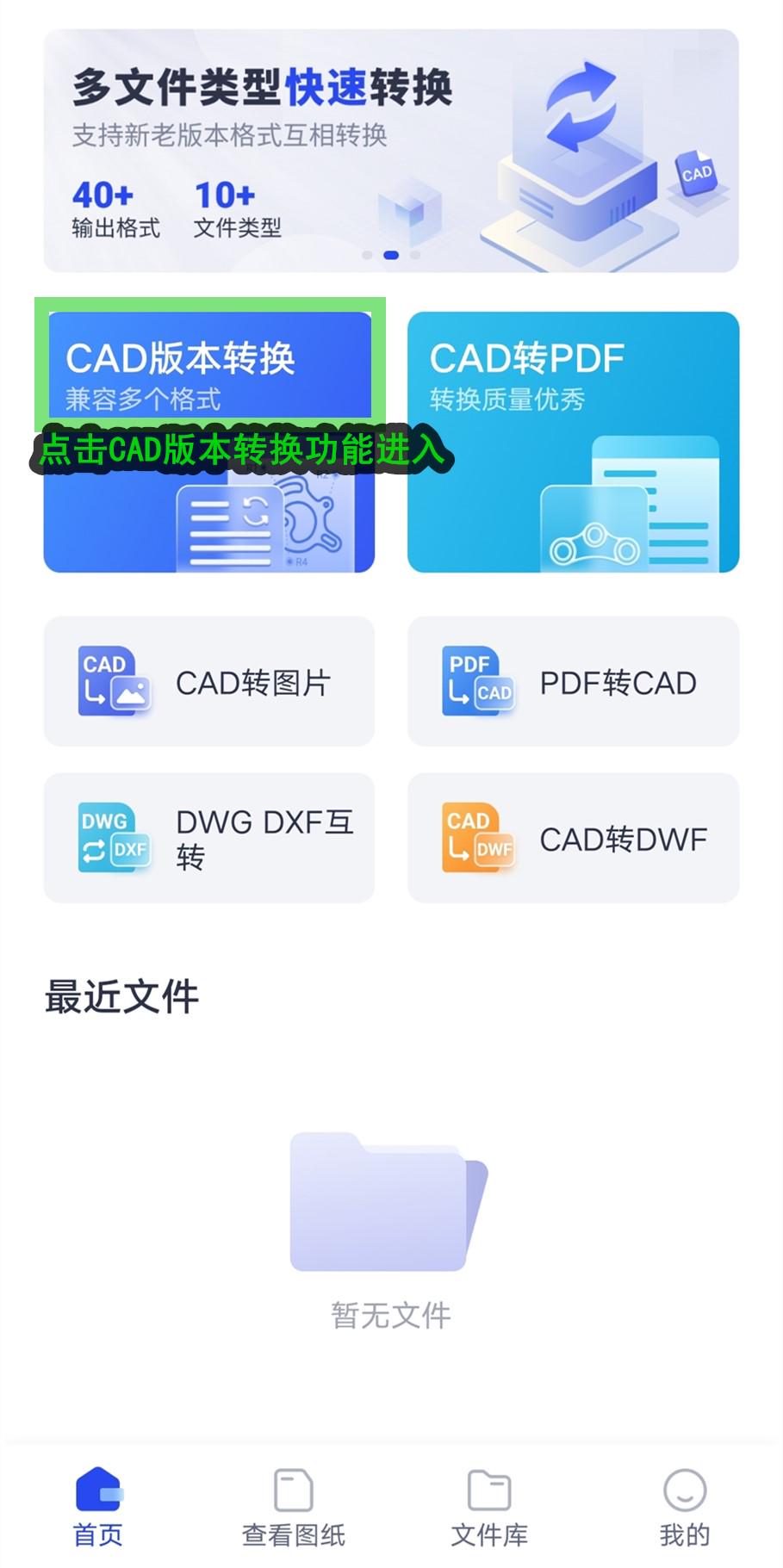Open DWG DXF互转 tool

209,838
